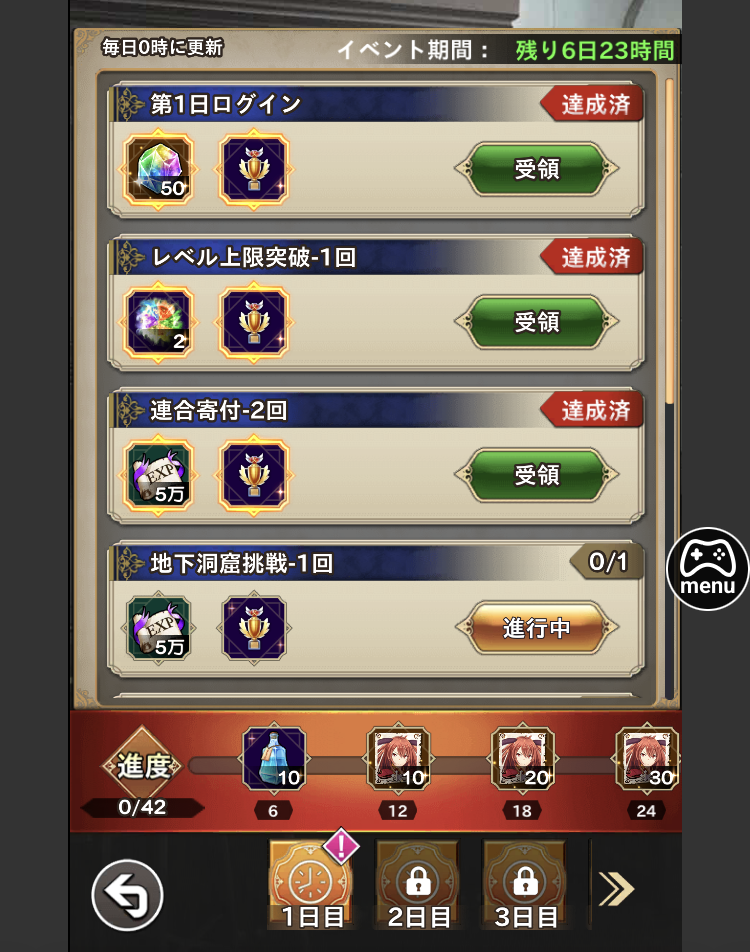This screenshot has height=952, width=750.
Task: Open the floating gamepad menu button
Action: coord(708,569)
